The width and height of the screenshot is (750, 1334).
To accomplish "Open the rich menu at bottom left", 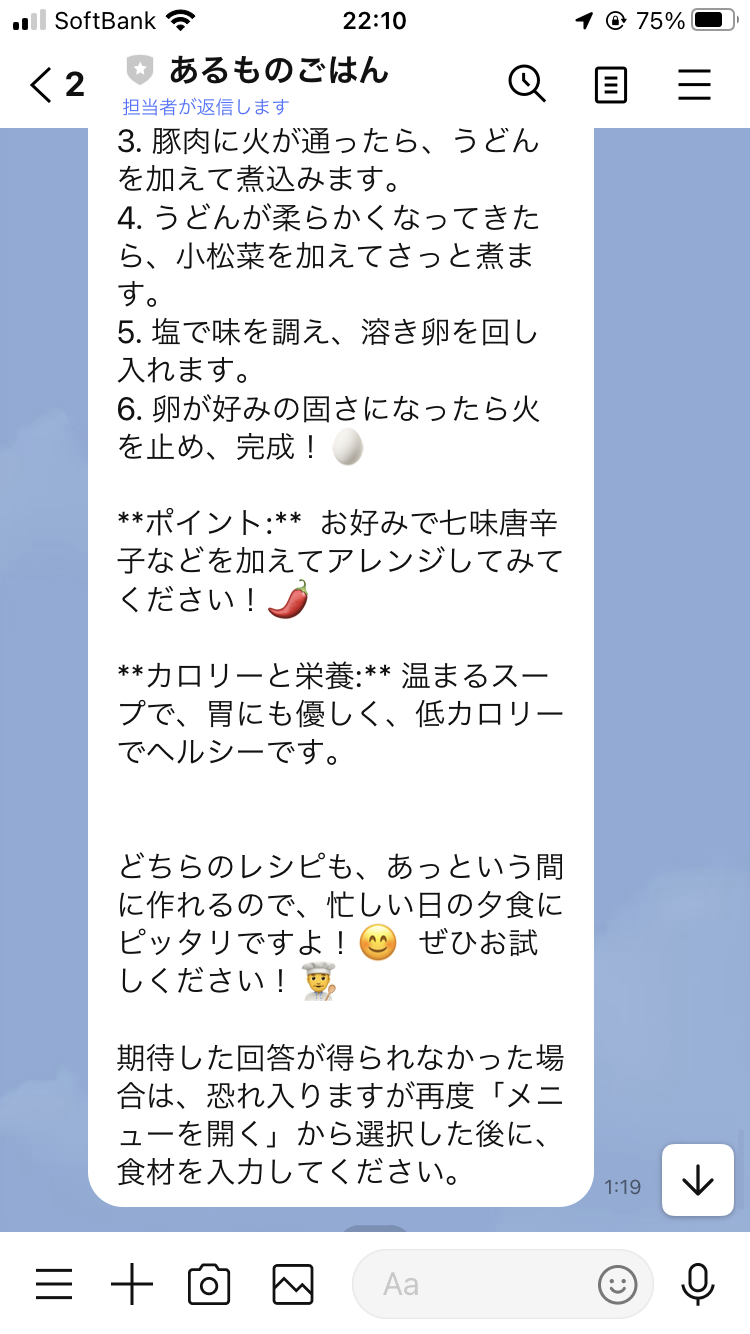I will (53, 1284).
